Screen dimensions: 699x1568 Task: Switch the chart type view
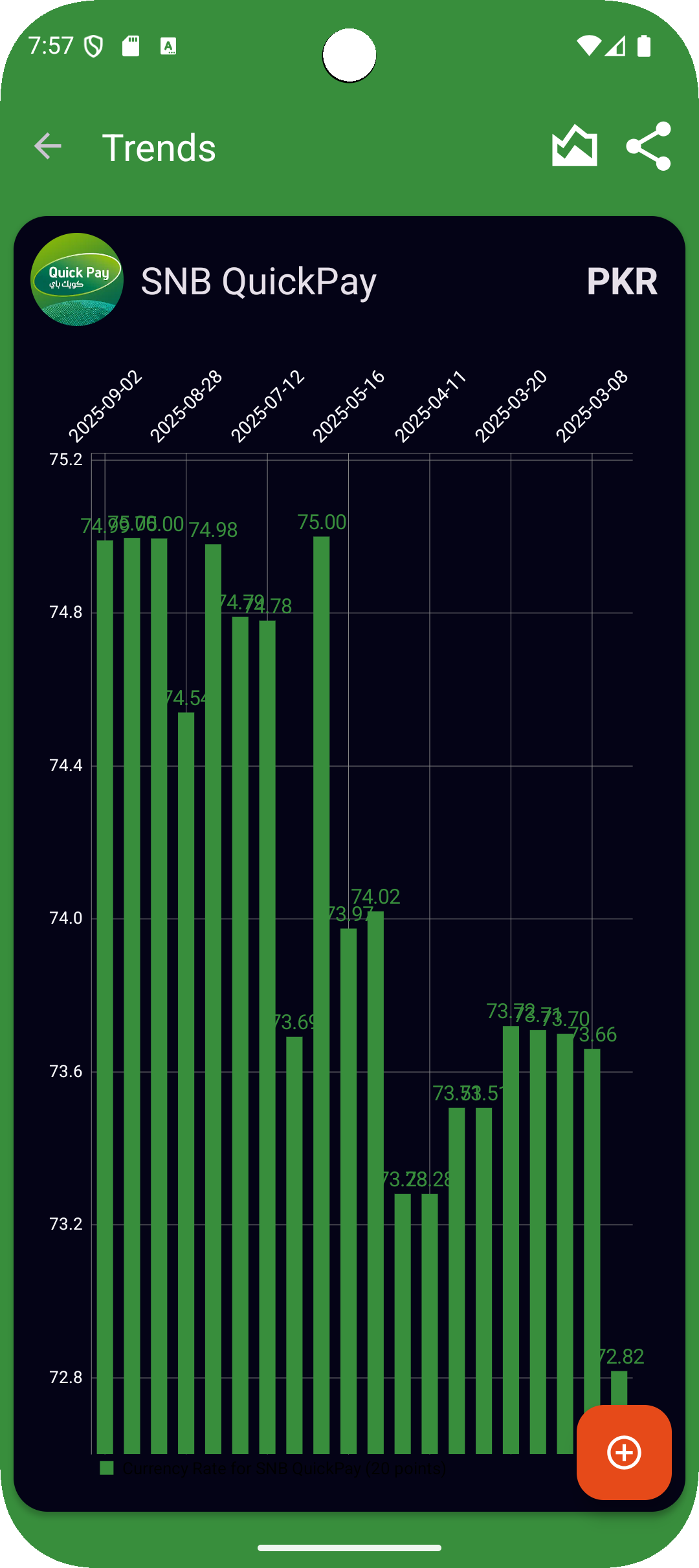point(574,147)
